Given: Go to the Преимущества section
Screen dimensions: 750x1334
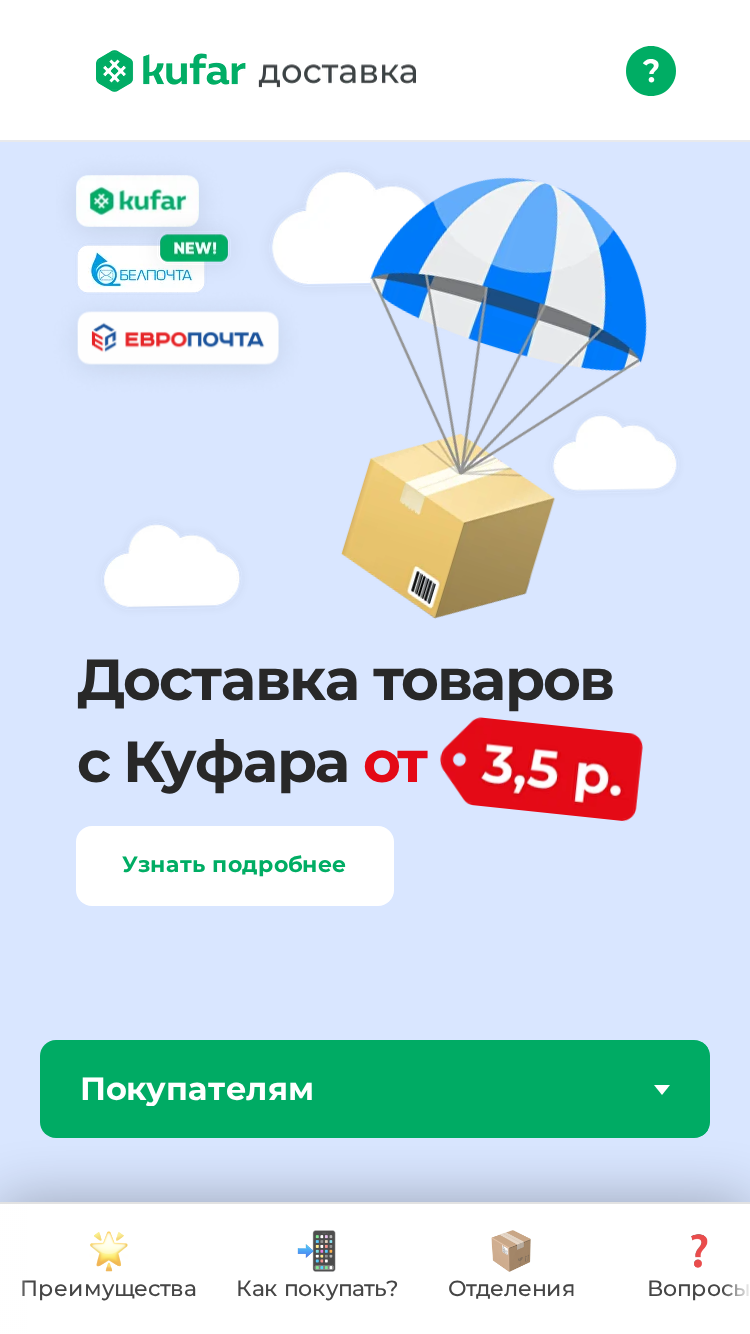Looking at the screenshot, I should [109, 1266].
